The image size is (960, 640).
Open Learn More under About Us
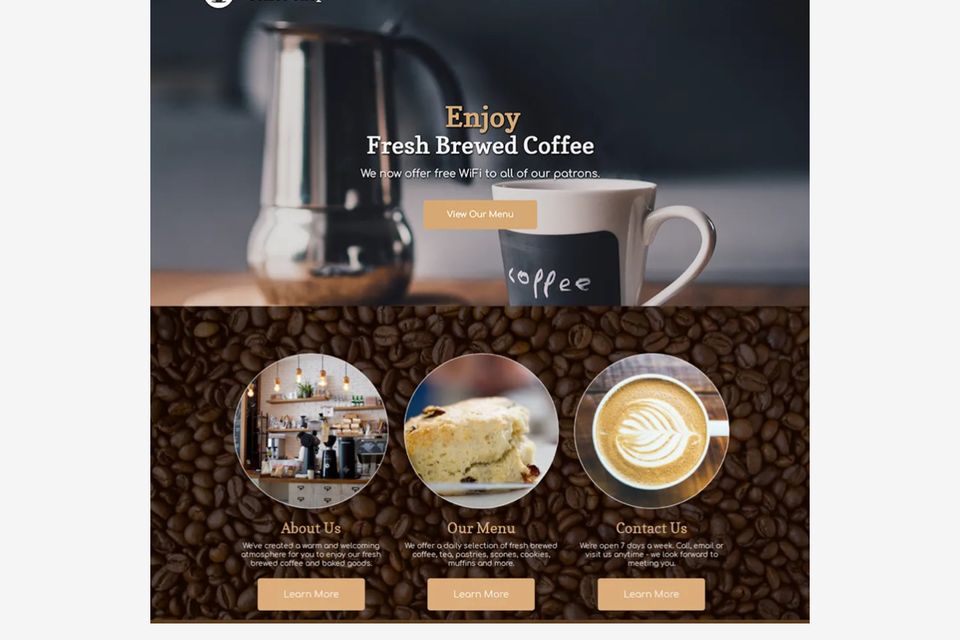[311, 594]
